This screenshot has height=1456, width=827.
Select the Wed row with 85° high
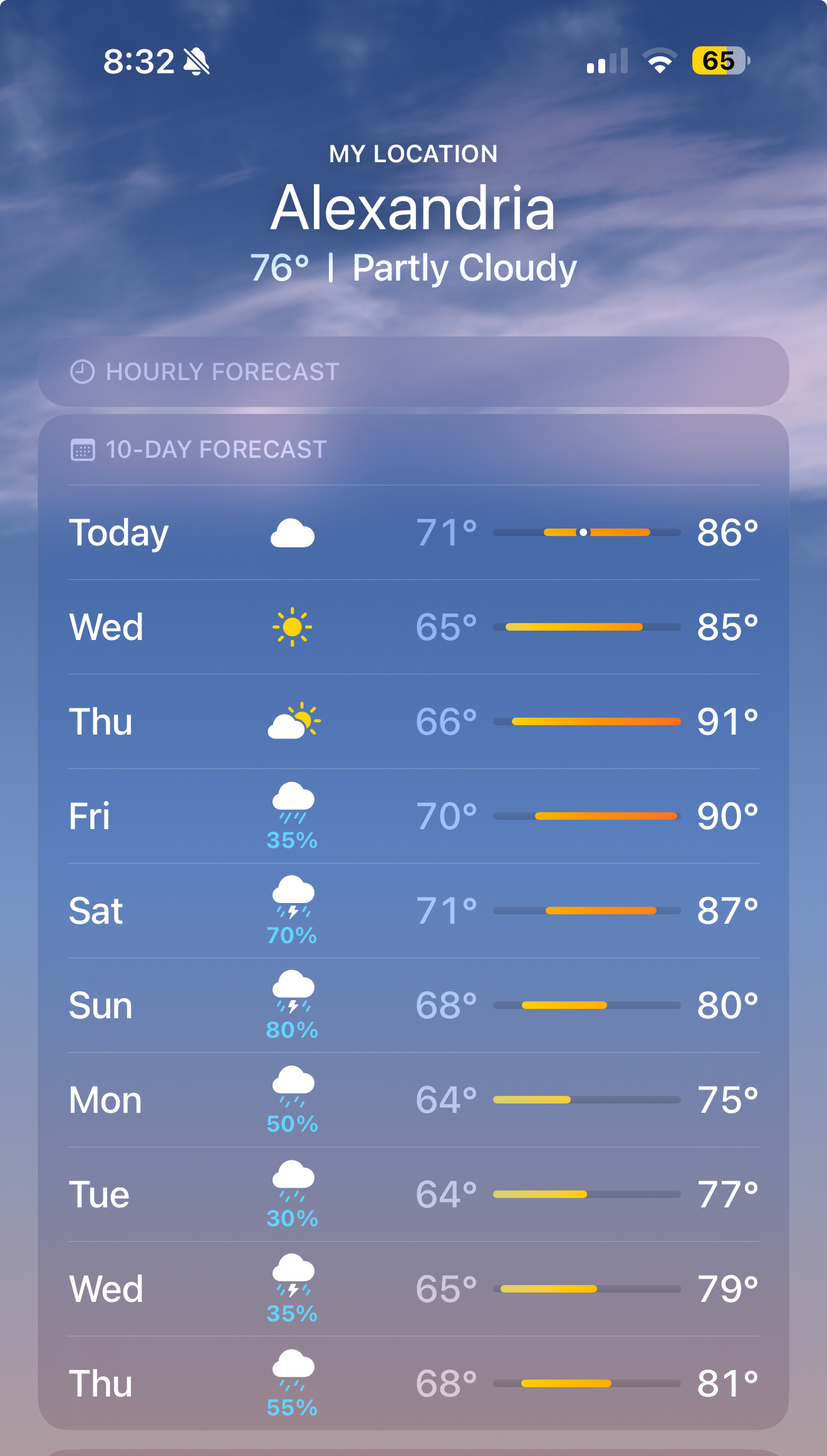click(x=413, y=627)
